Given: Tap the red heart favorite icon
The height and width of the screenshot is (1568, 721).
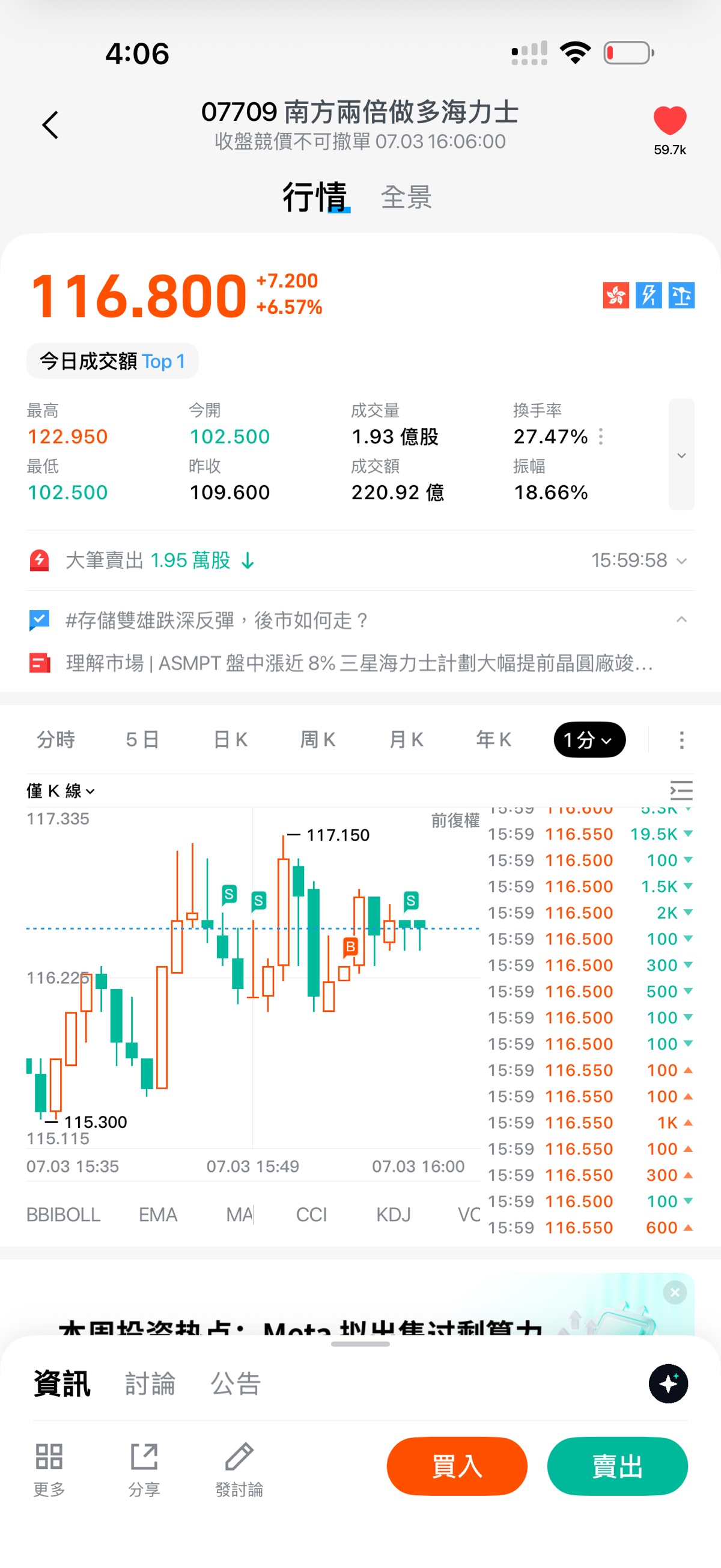Looking at the screenshot, I should point(669,120).
